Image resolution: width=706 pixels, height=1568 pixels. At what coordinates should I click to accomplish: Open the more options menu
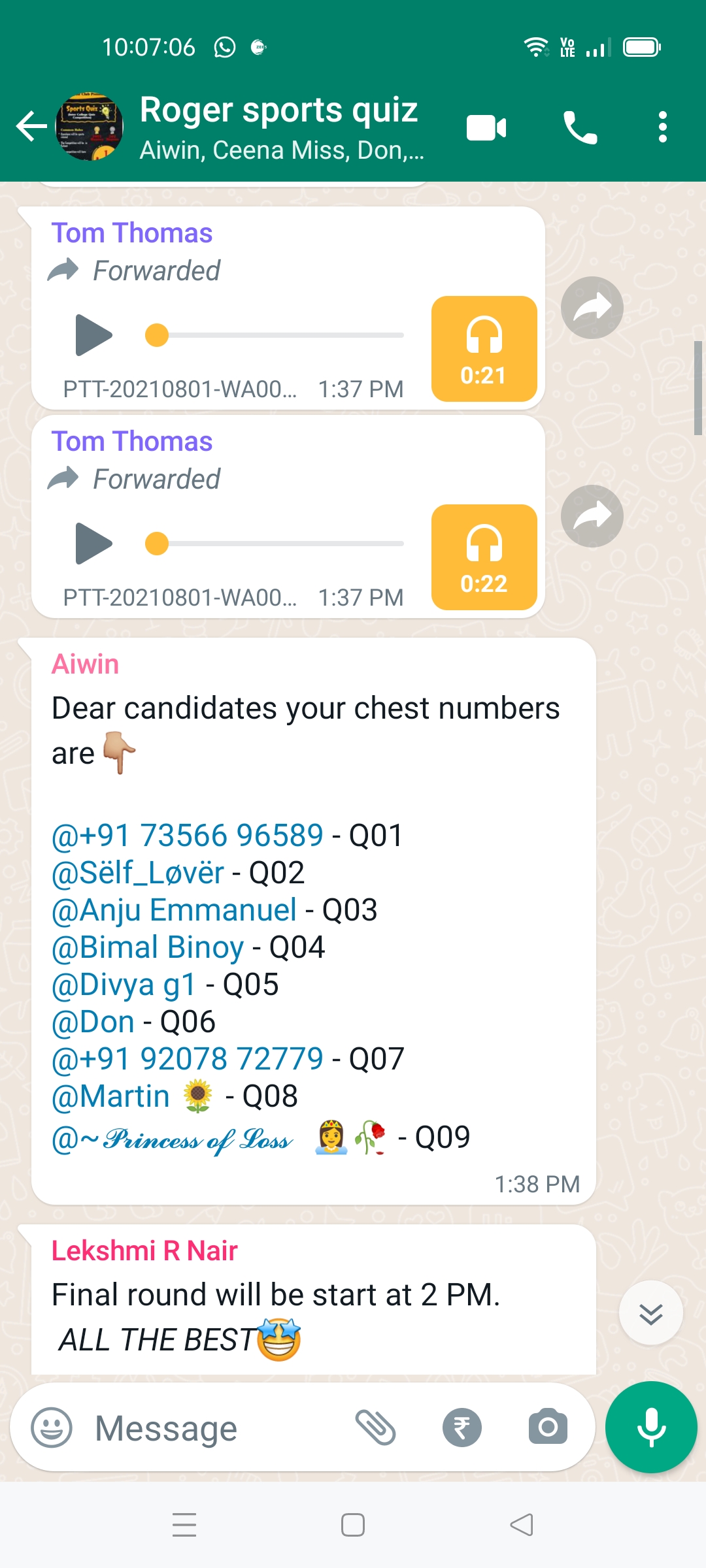pyautogui.click(x=662, y=127)
